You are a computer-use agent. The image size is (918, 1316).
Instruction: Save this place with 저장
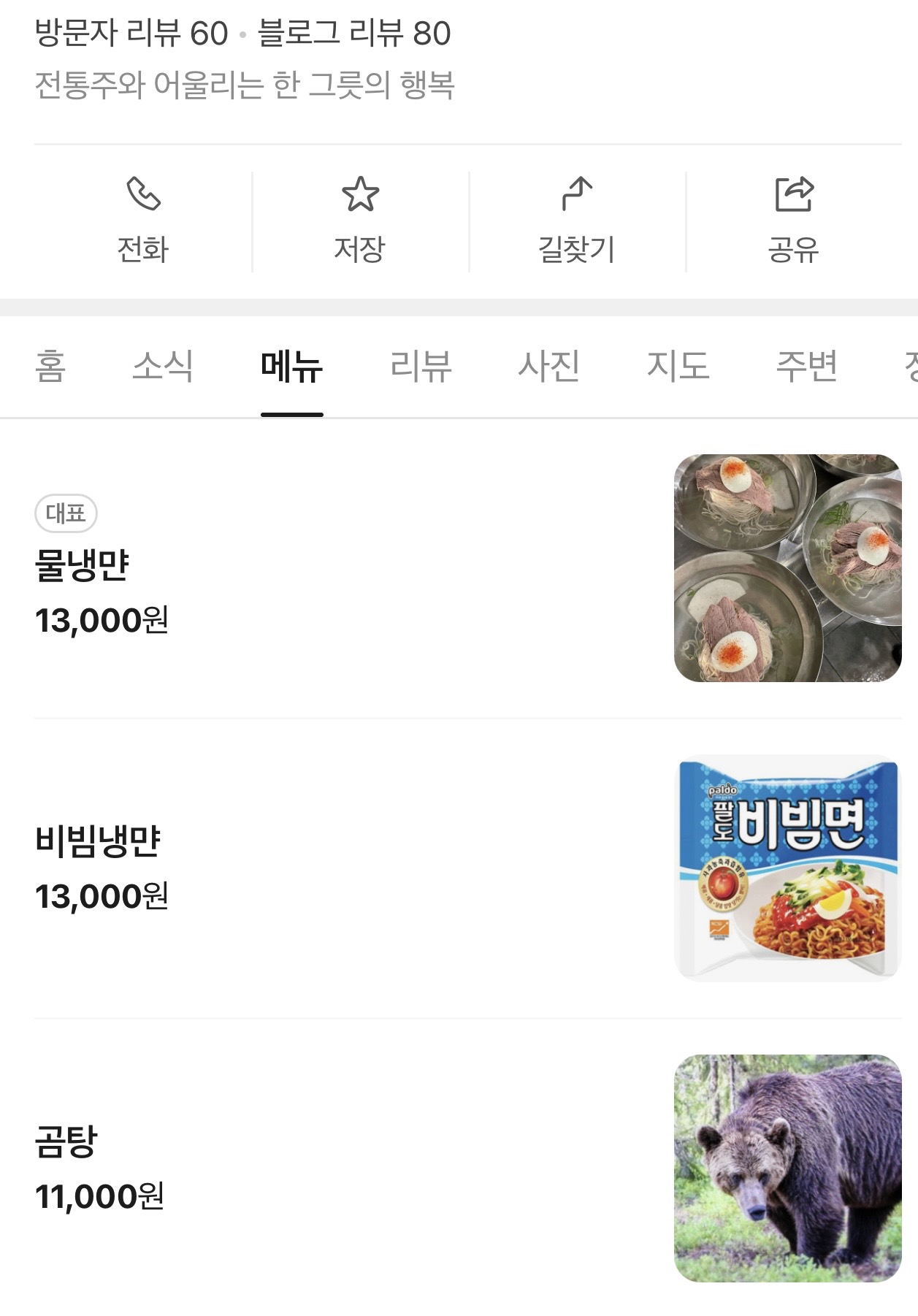[360, 221]
